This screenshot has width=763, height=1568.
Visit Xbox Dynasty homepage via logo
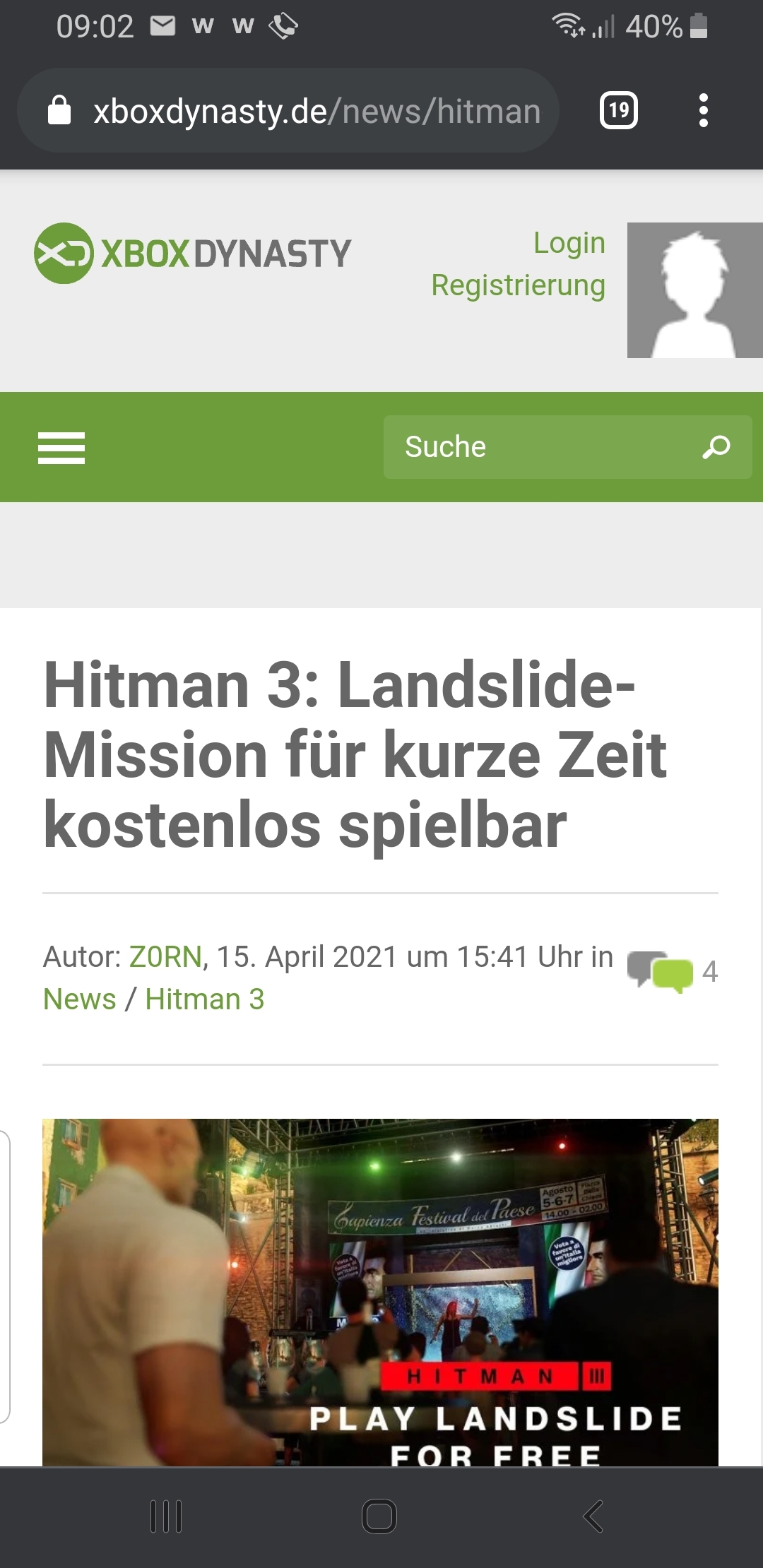[x=192, y=254]
